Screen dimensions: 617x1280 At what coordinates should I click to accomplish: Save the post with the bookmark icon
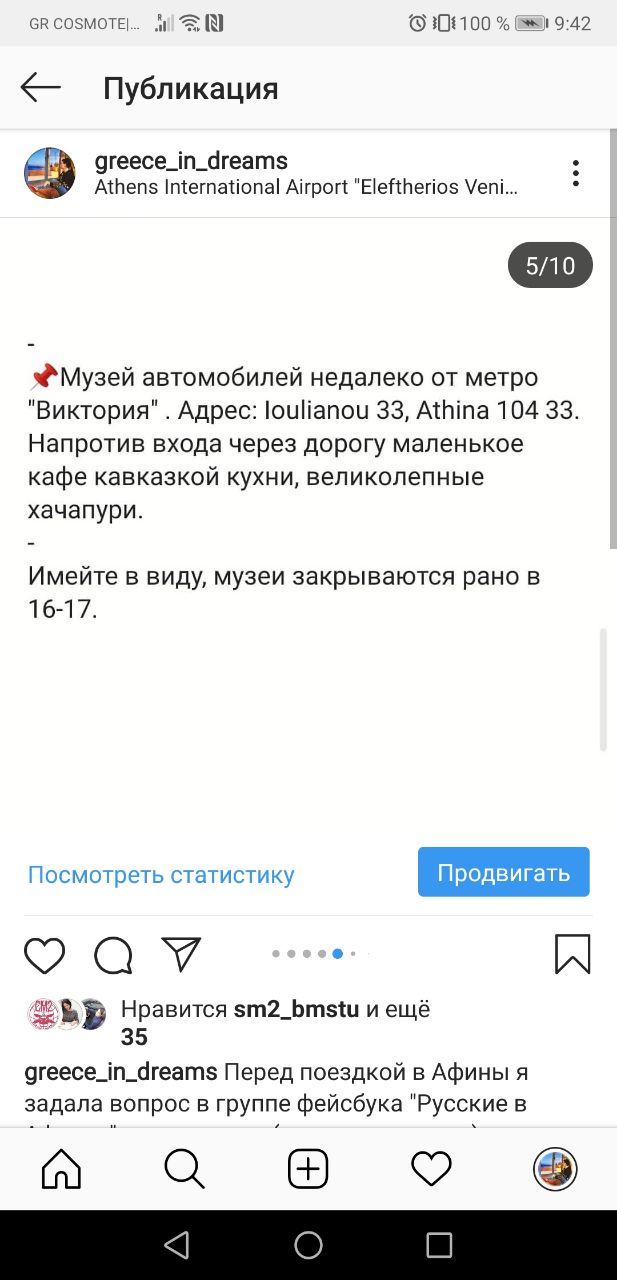[573, 954]
